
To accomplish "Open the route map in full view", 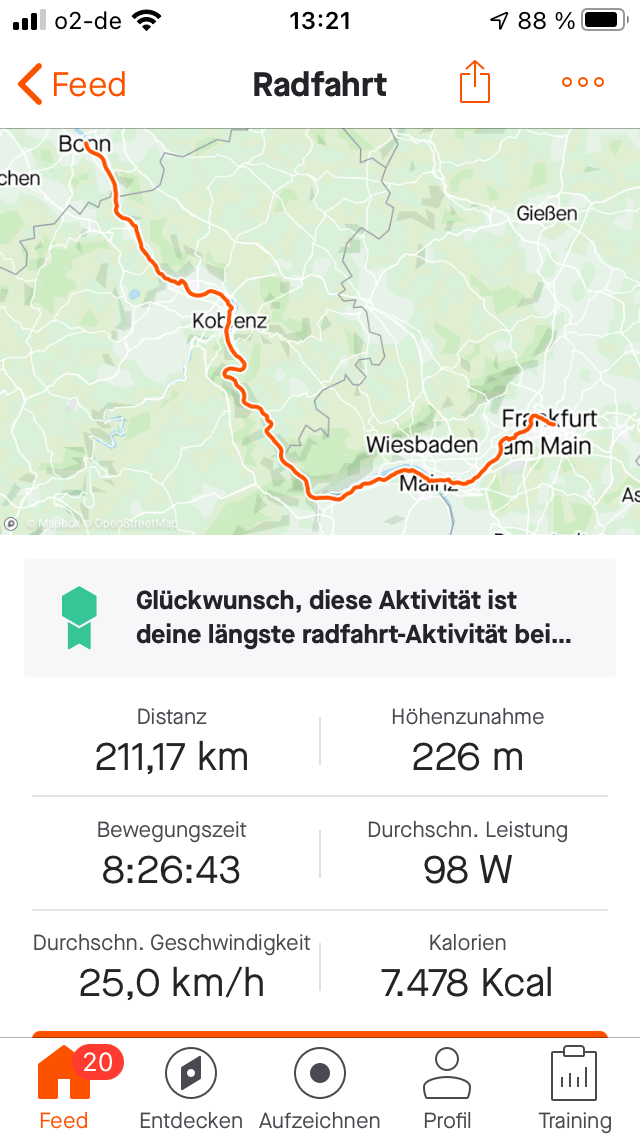I will (320, 330).
